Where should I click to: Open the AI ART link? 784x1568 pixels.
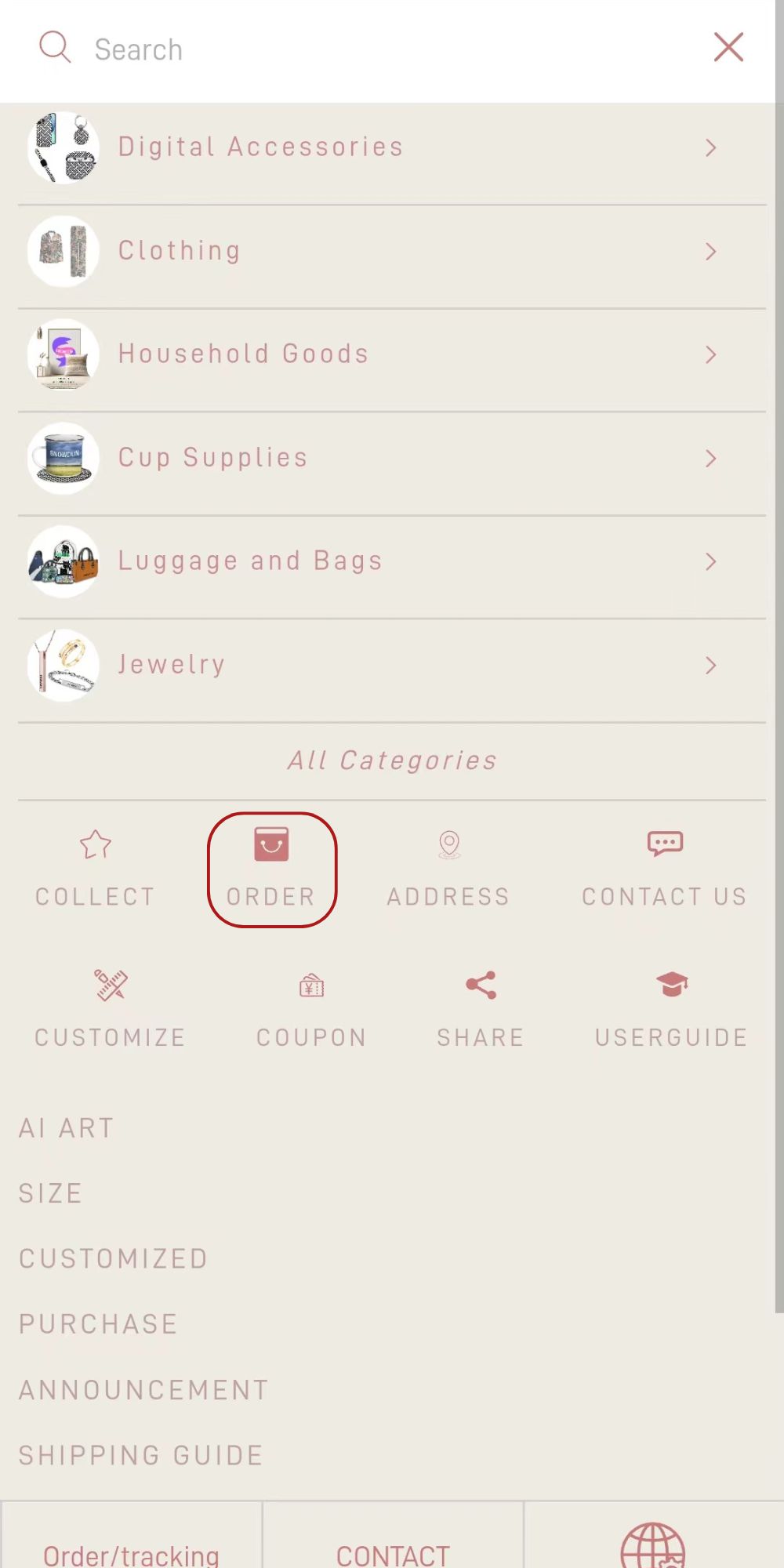67,1128
